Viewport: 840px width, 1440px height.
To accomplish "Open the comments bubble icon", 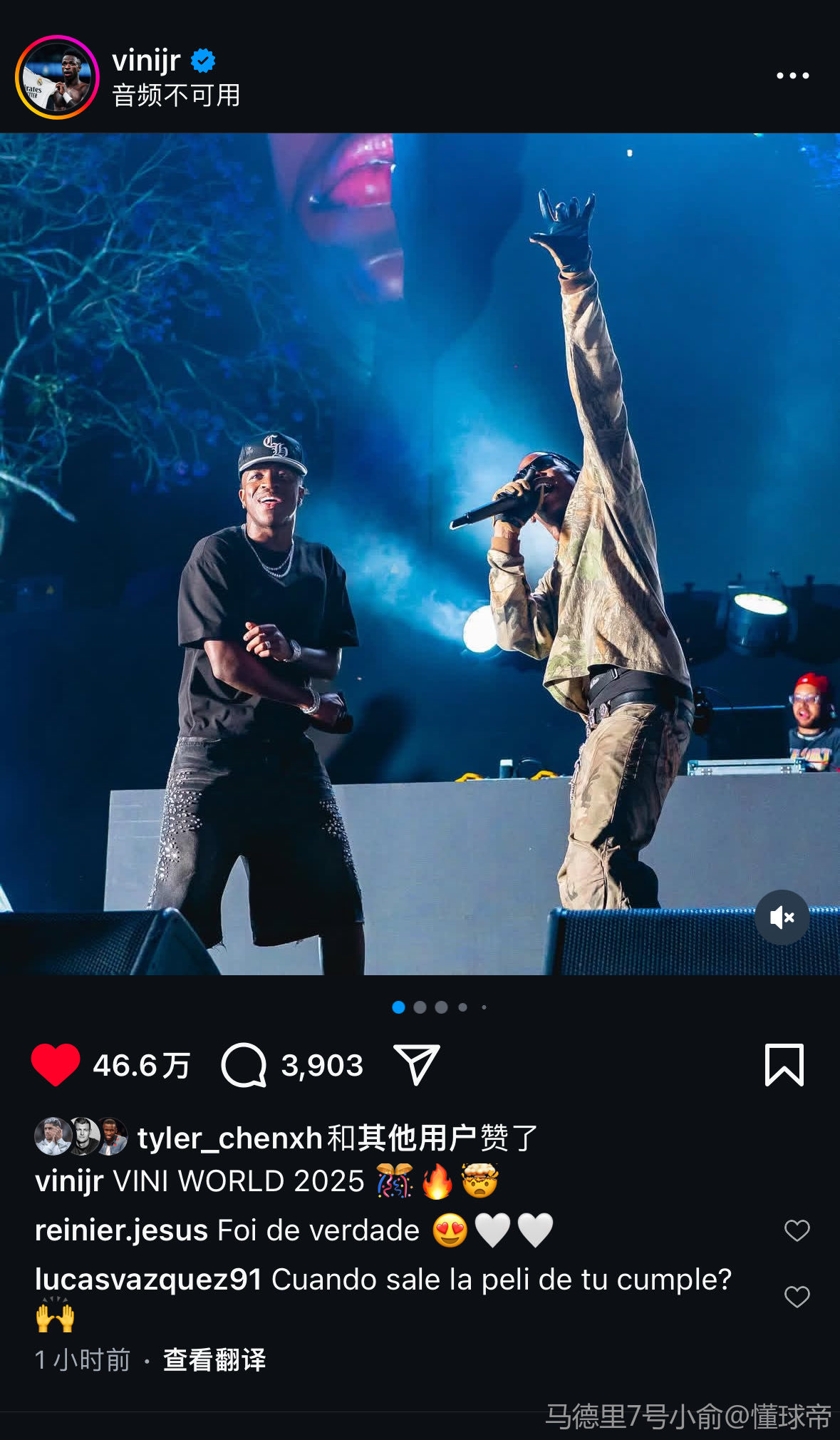I will (244, 1065).
